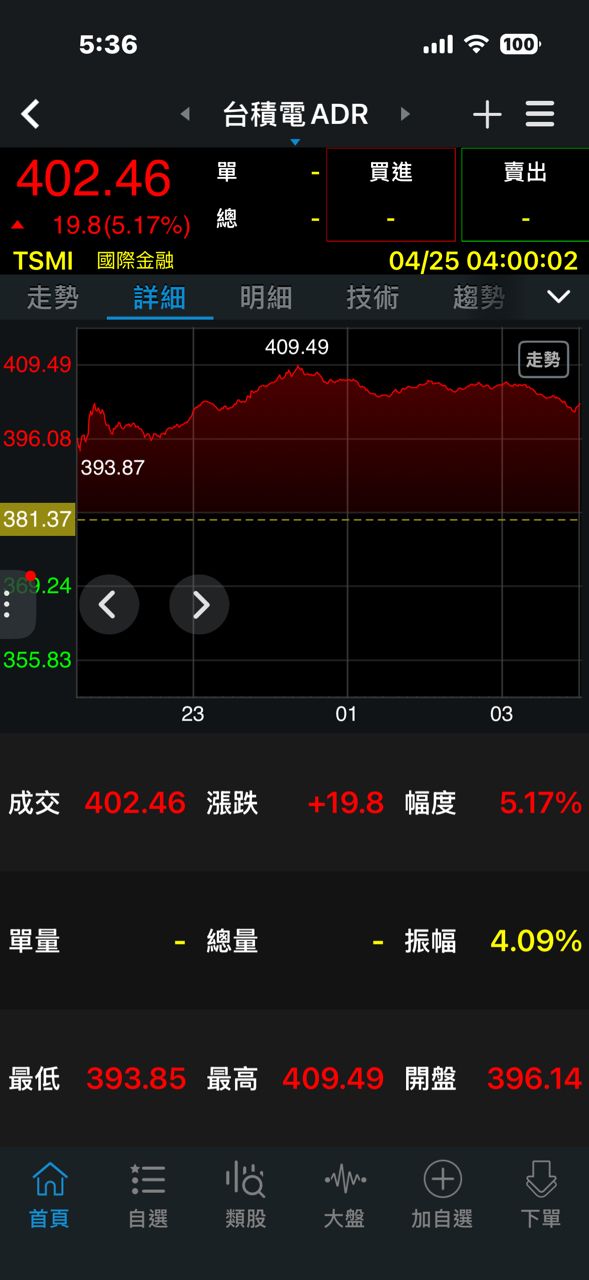Go to the 類股 sector tab
The width and height of the screenshot is (589, 1280).
pyautogui.click(x=245, y=1195)
